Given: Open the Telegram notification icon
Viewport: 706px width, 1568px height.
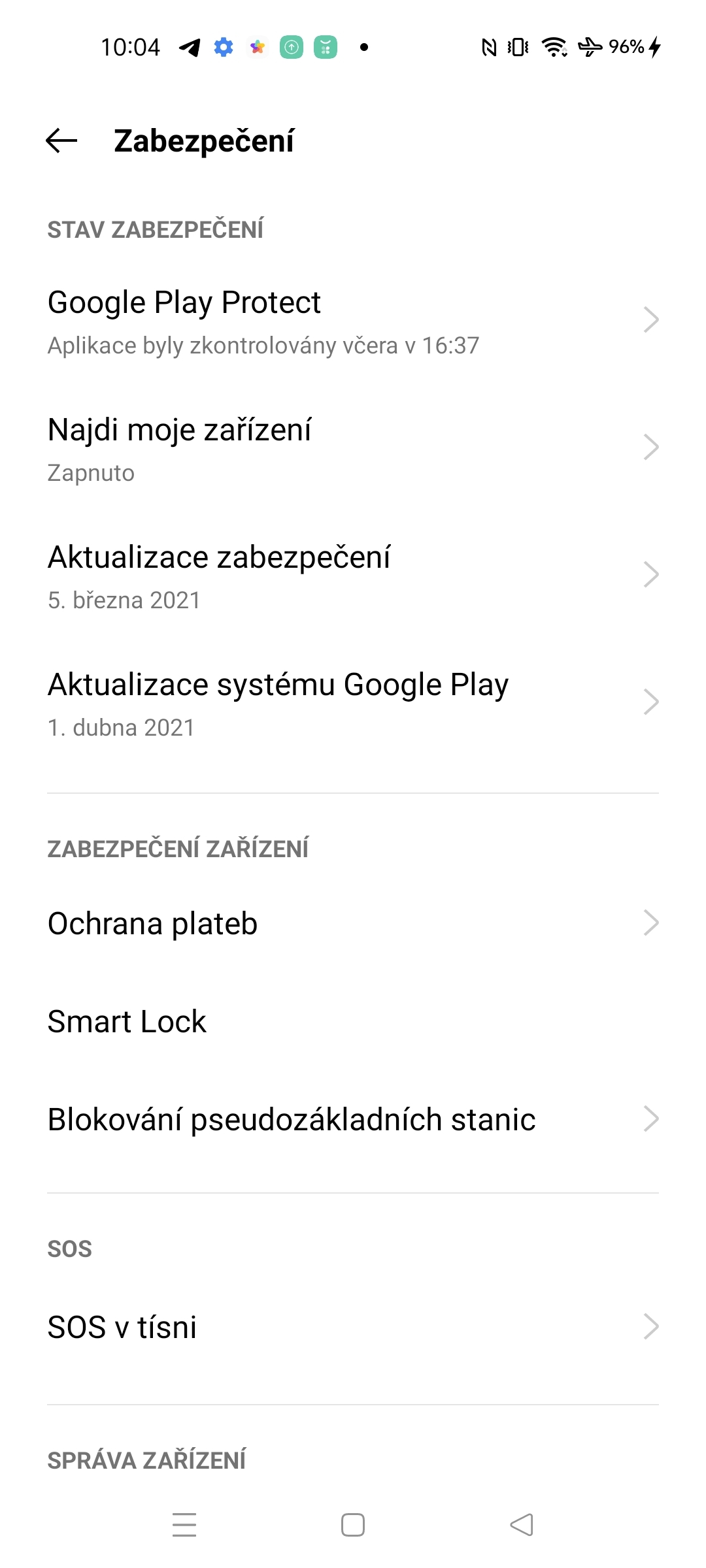Looking at the screenshot, I should pyautogui.click(x=189, y=46).
